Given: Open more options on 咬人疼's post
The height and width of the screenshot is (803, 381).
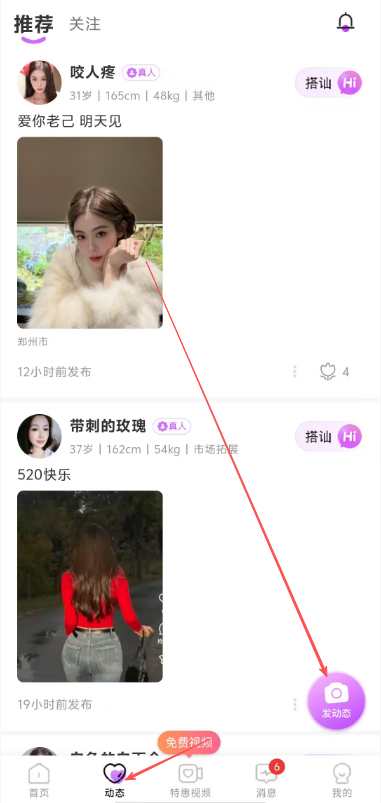Looking at the screenshot, I should (x=294, y=372).
